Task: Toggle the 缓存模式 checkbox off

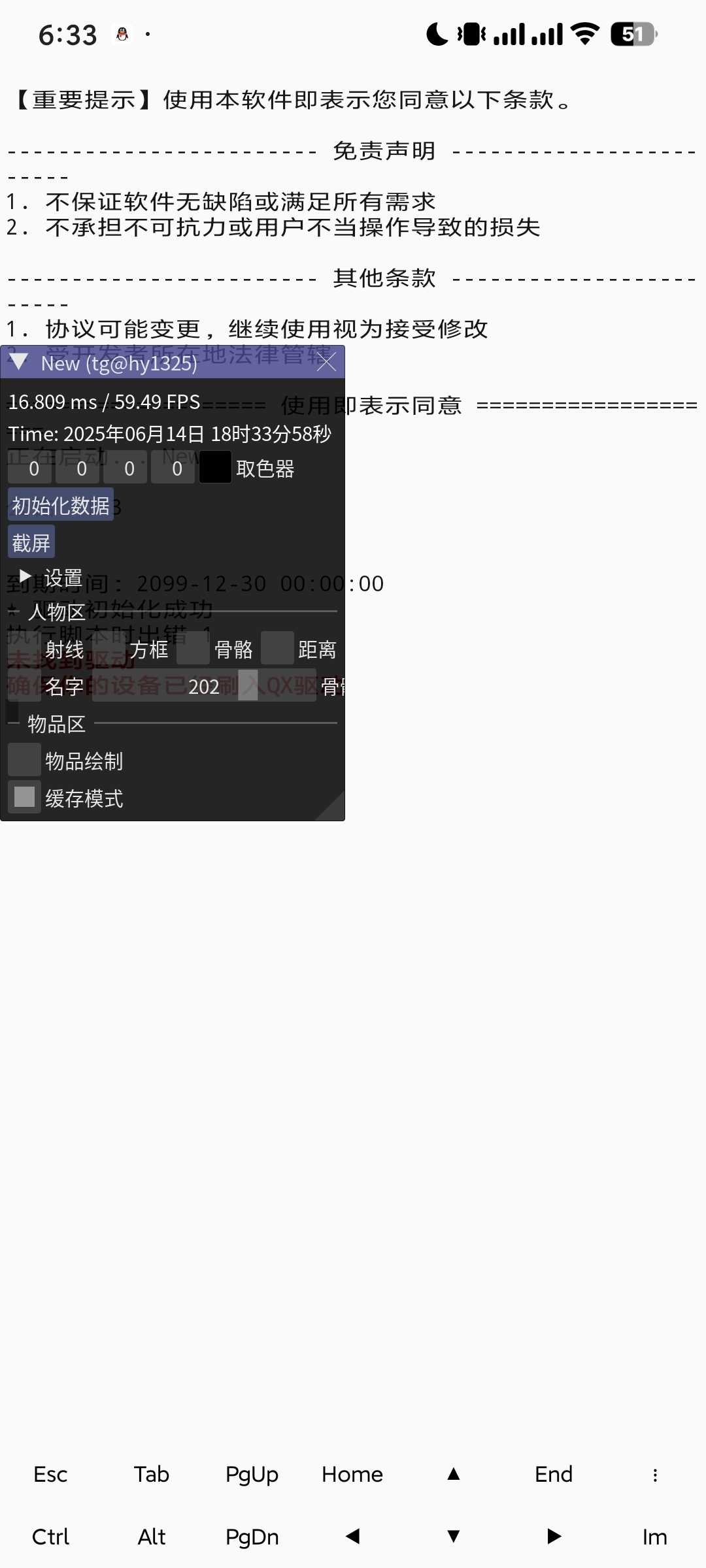Action: pos(25,796)
